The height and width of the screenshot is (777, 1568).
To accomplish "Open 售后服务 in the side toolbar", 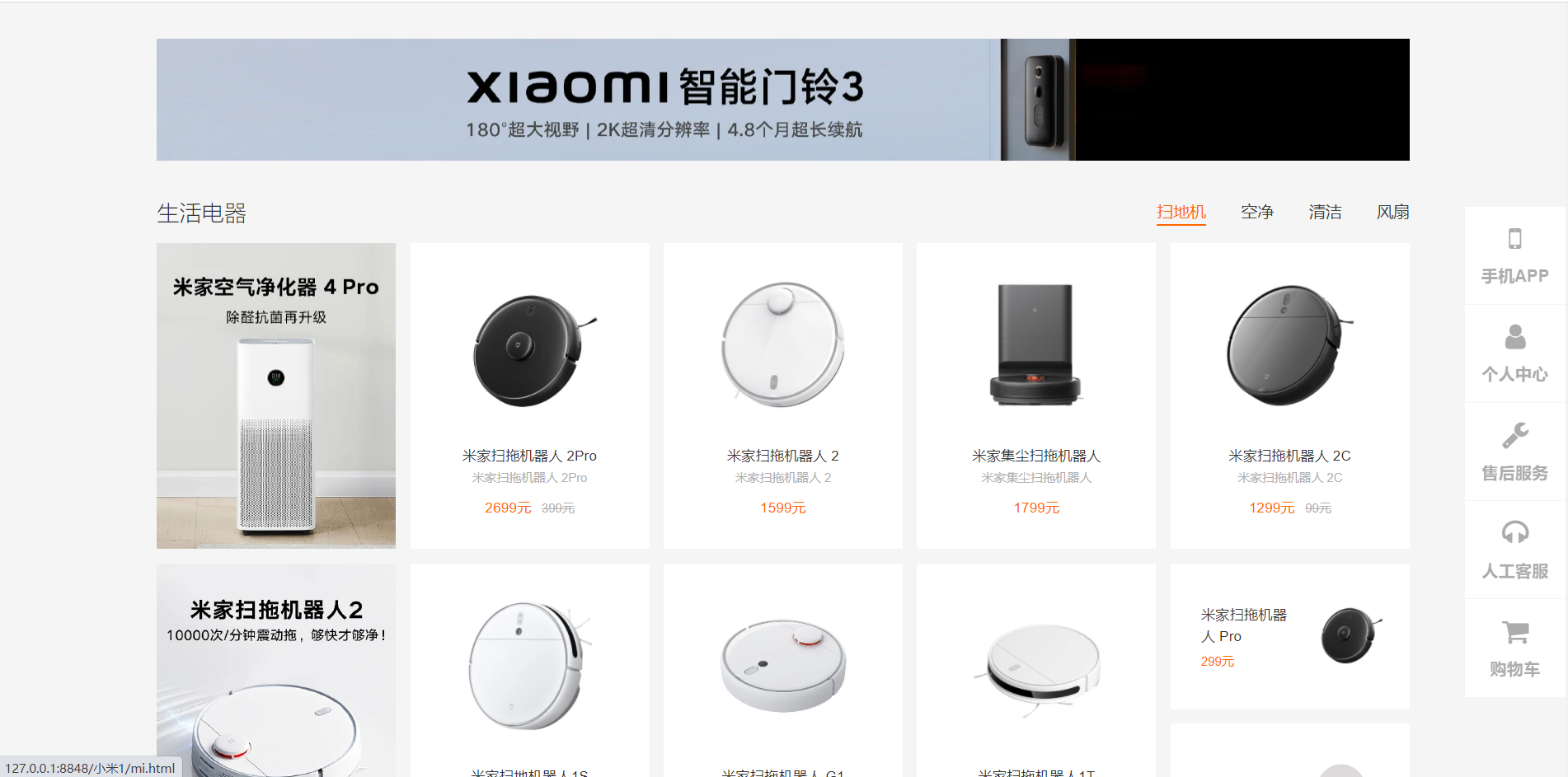I will pos(1514,452).
